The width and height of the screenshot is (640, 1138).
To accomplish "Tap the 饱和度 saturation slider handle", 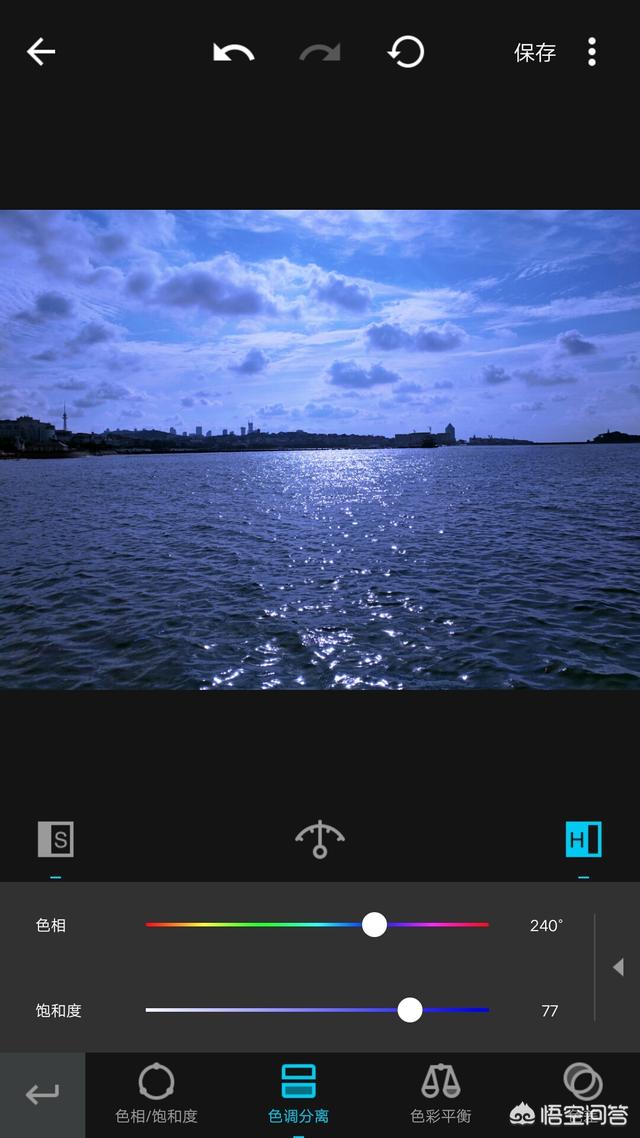I will click(x=410, y=1010).
